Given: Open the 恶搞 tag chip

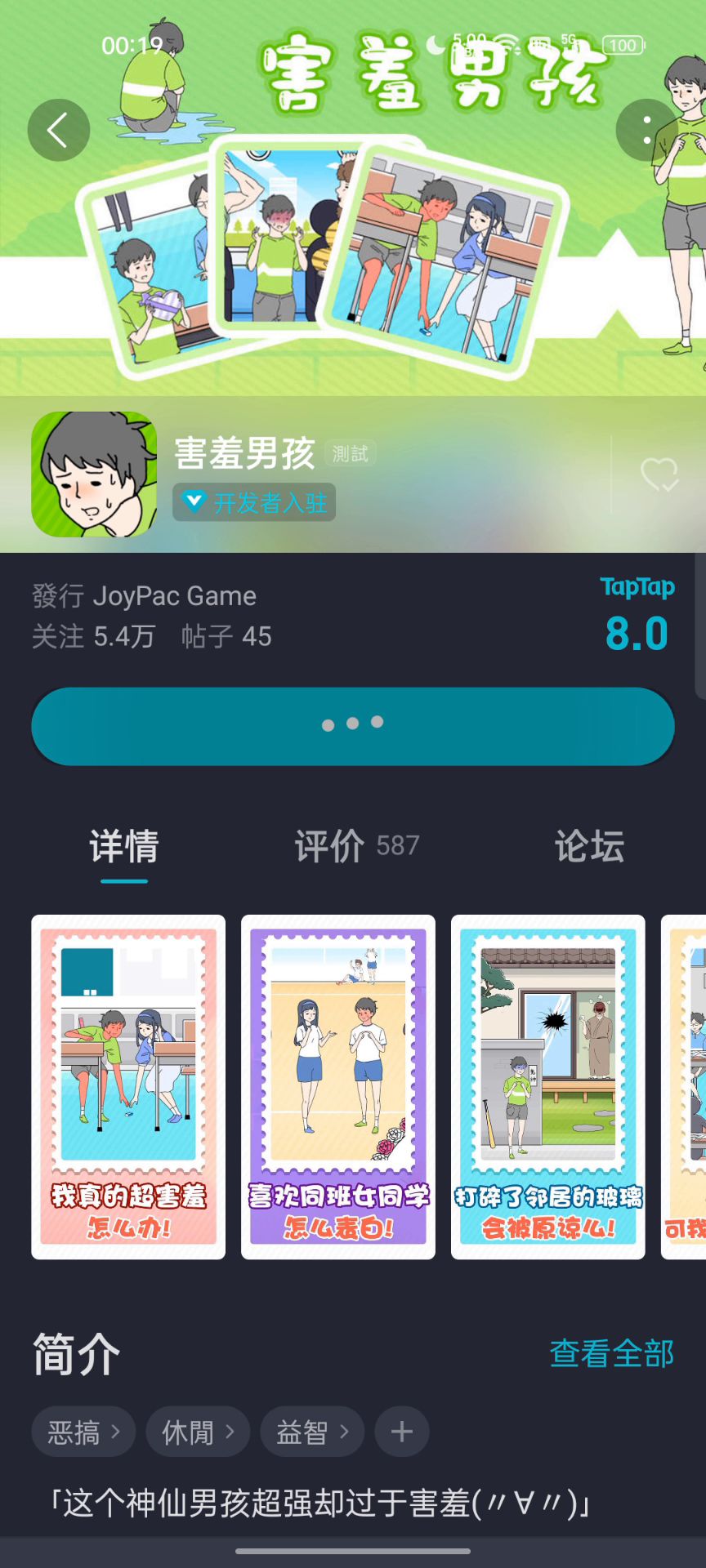Looking at the screenshot, I should [x=83, y=1432].
